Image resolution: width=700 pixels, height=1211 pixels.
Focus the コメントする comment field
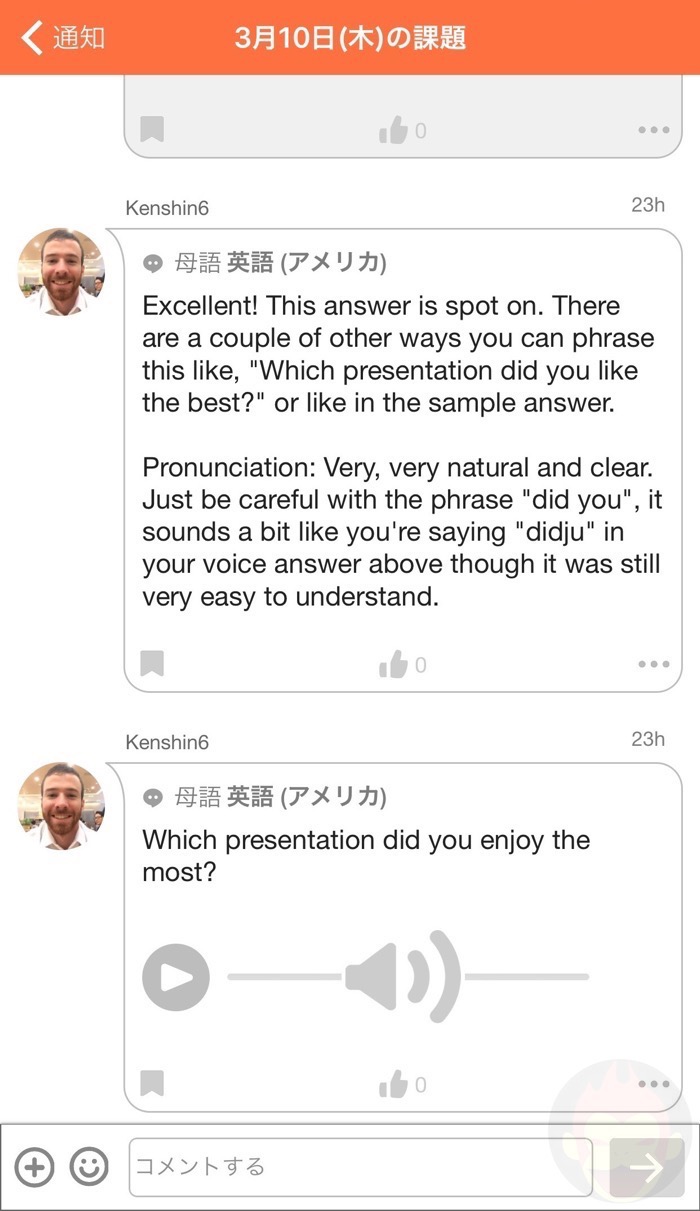[360, 1166]
